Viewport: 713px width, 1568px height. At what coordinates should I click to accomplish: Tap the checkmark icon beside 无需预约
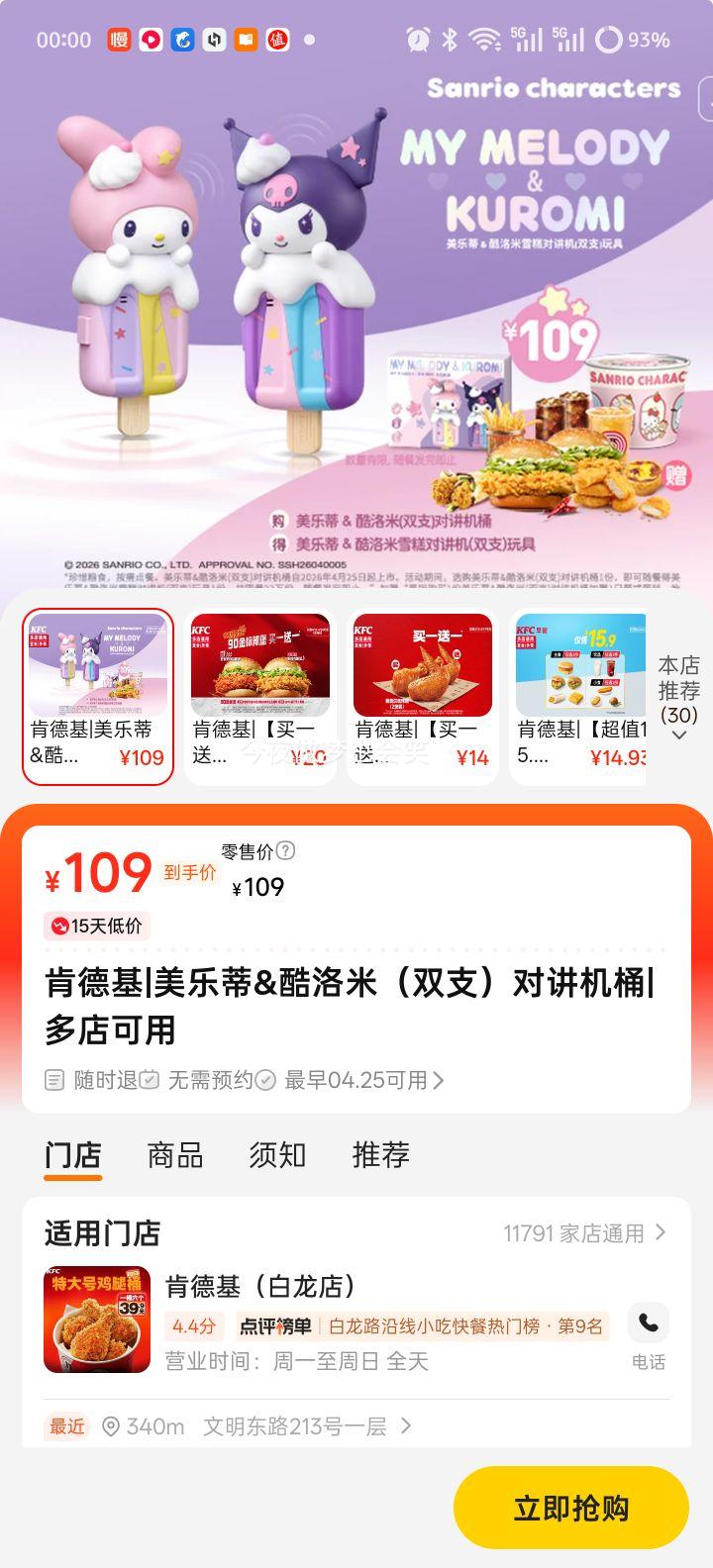click(x=265, y=1080)
